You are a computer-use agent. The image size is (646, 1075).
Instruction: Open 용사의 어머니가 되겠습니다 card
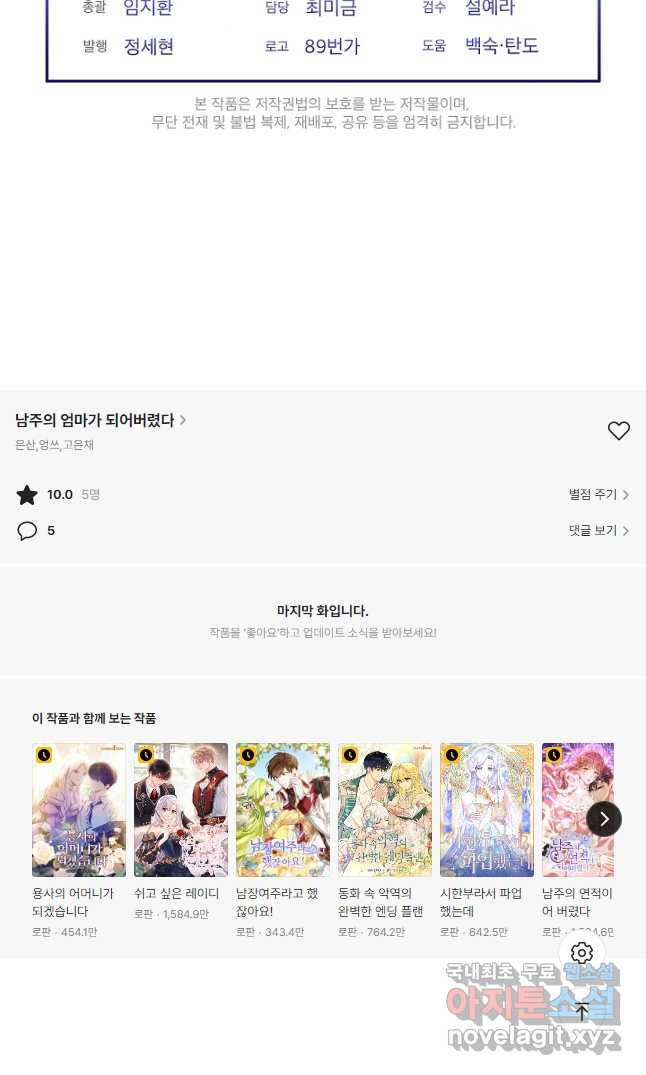coord(79,810)
